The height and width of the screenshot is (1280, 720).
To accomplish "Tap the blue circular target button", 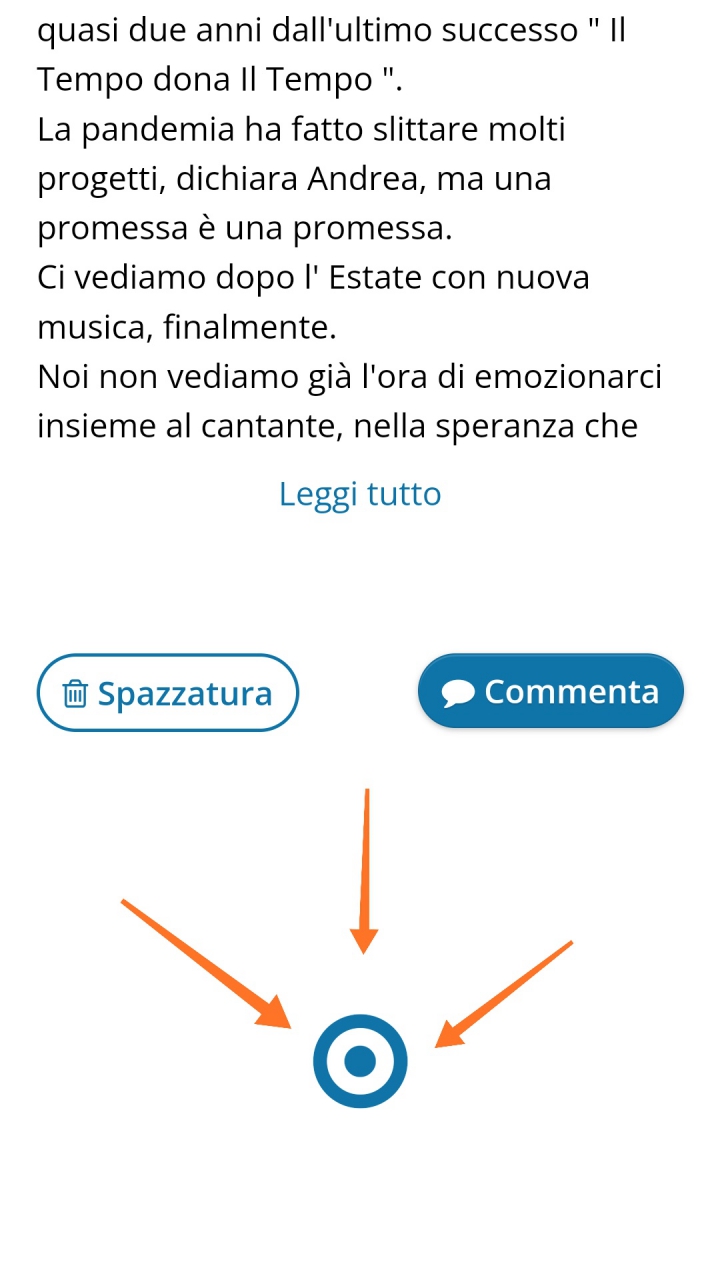I will (x=360, y=1061).
